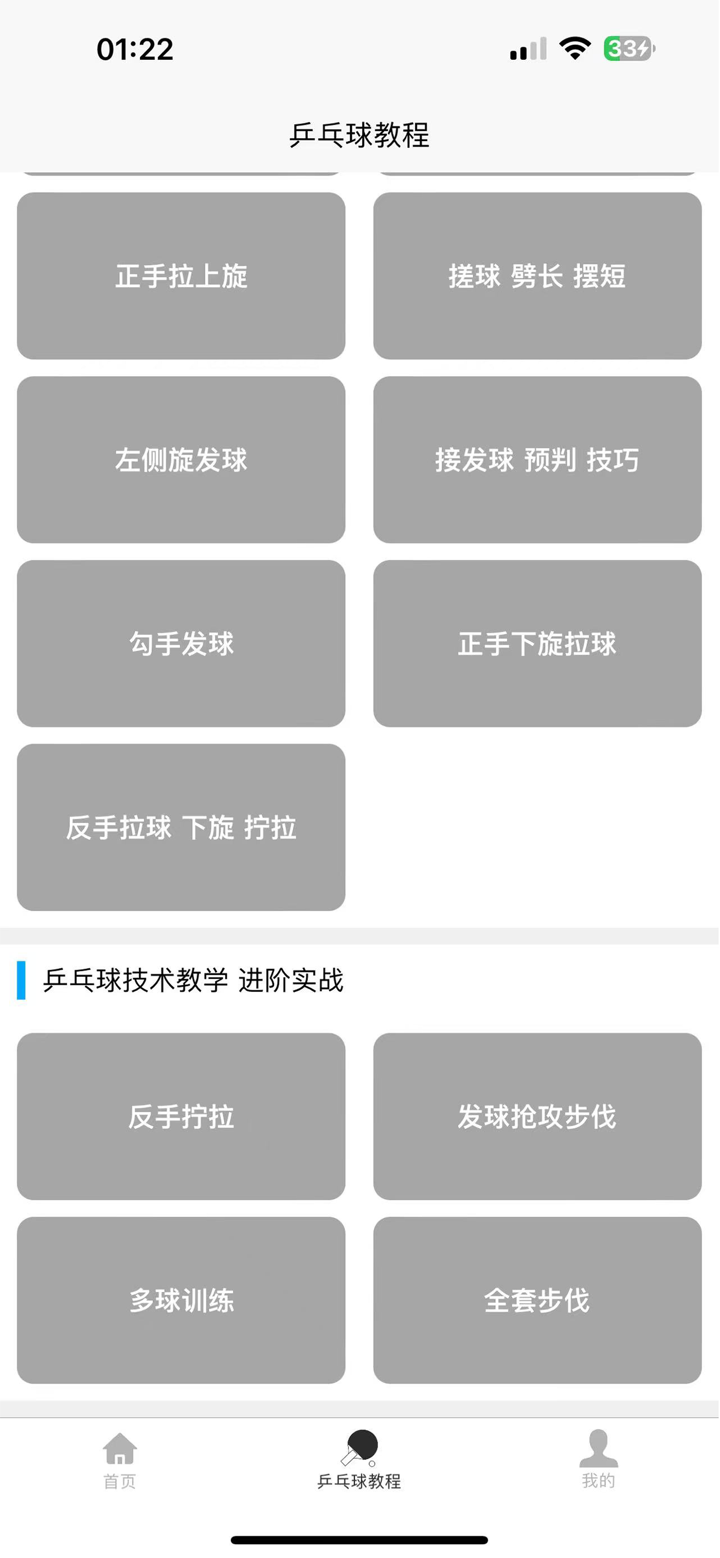Open the 左侧旋发球 tutorial

click(180, 460)
